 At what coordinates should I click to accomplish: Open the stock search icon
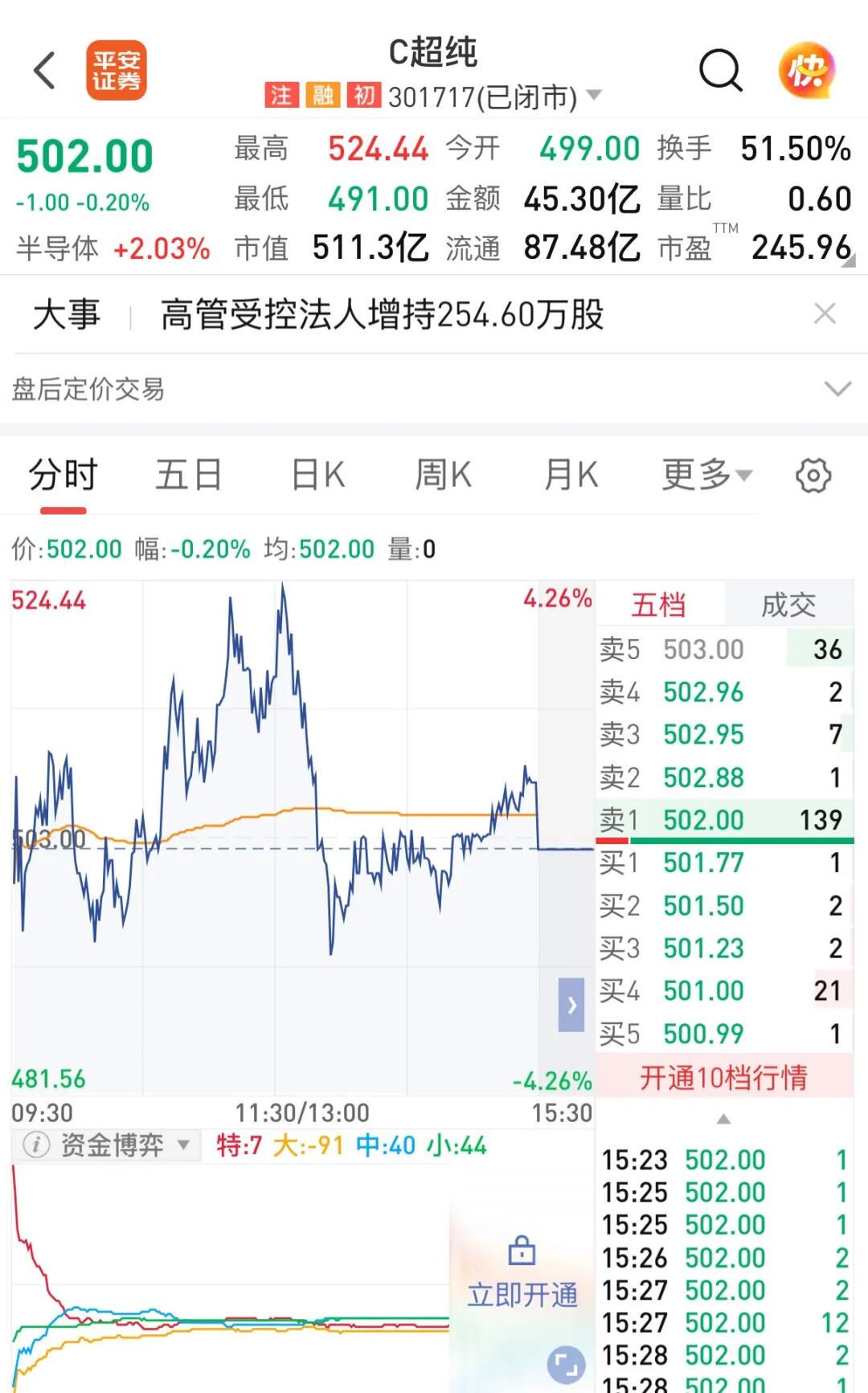(720, 71)
